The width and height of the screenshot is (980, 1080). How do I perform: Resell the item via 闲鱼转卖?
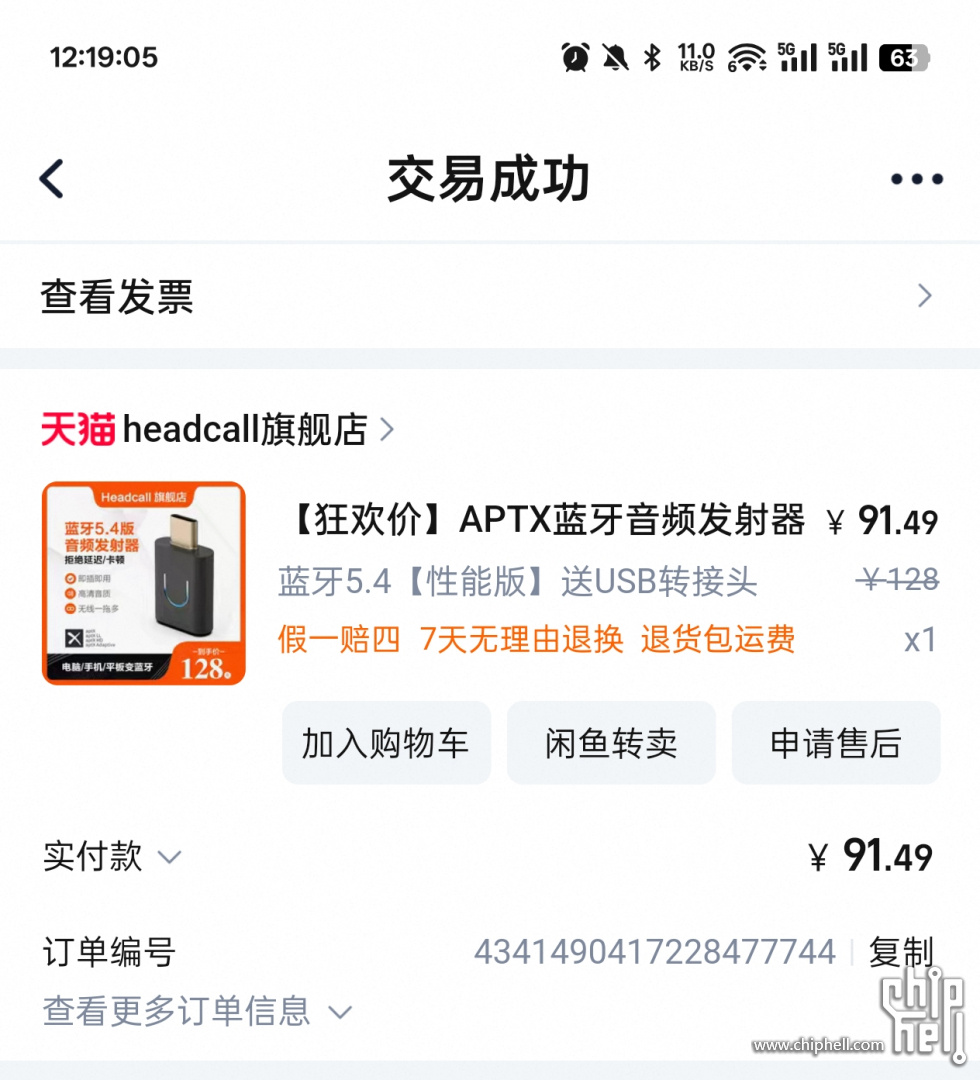611,743
